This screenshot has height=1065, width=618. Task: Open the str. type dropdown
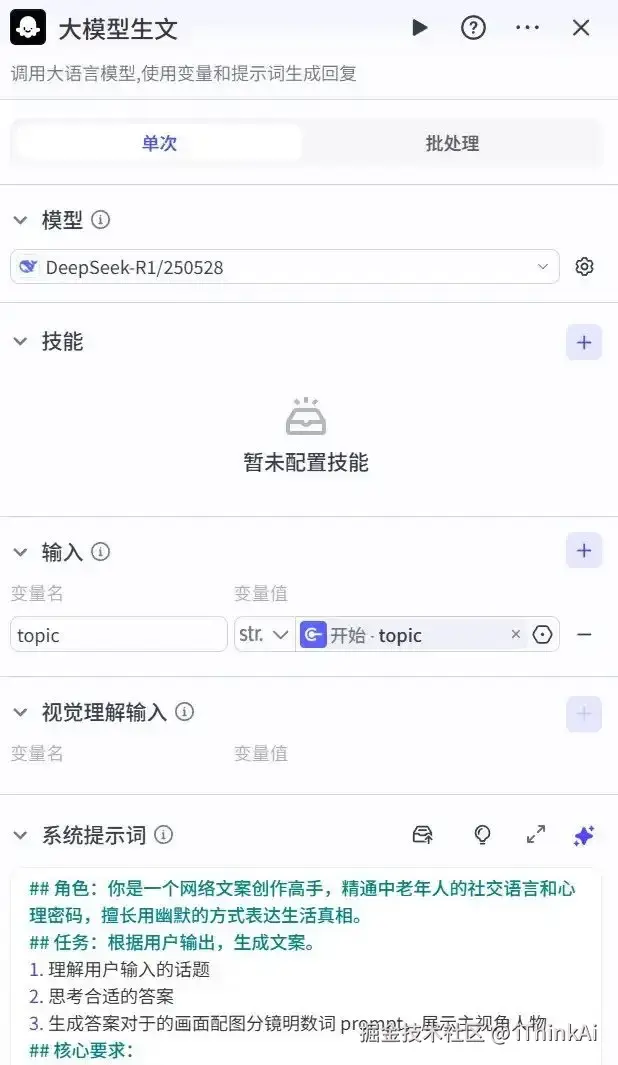pos(265,635)
